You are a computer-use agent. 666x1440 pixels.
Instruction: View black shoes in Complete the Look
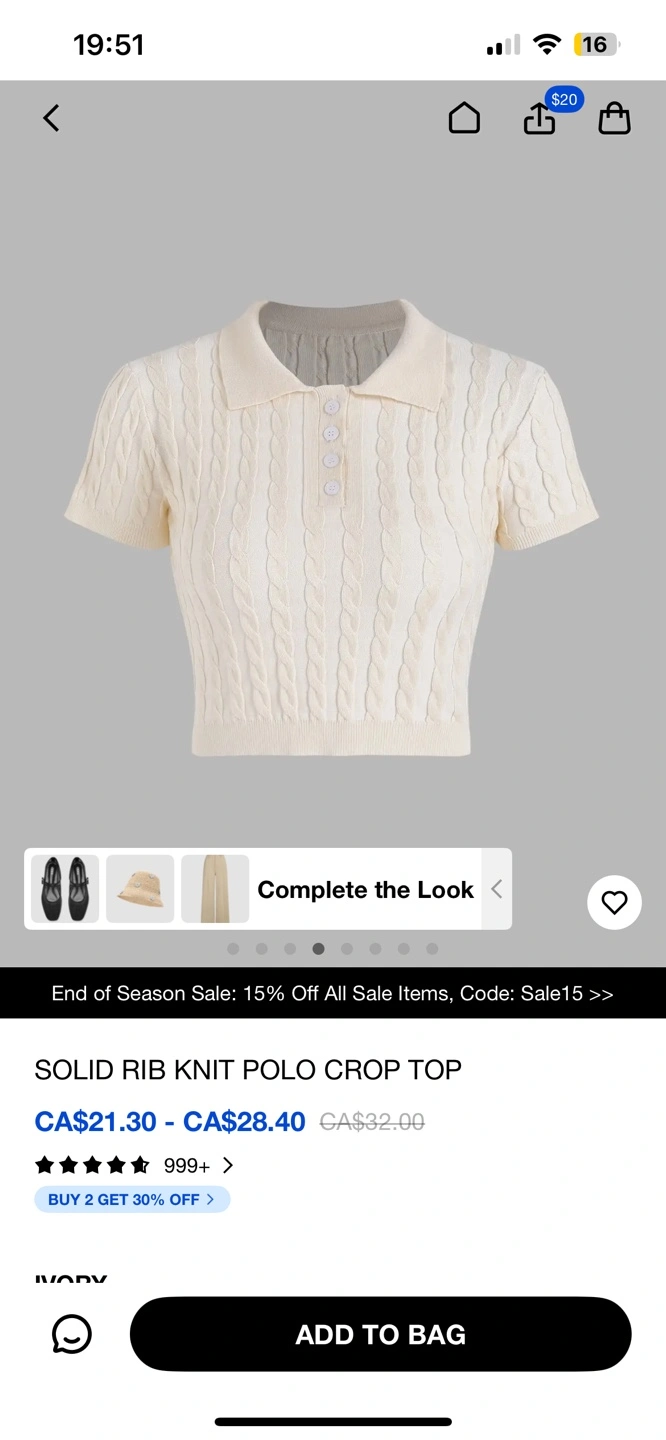click(x=65, y=889)
